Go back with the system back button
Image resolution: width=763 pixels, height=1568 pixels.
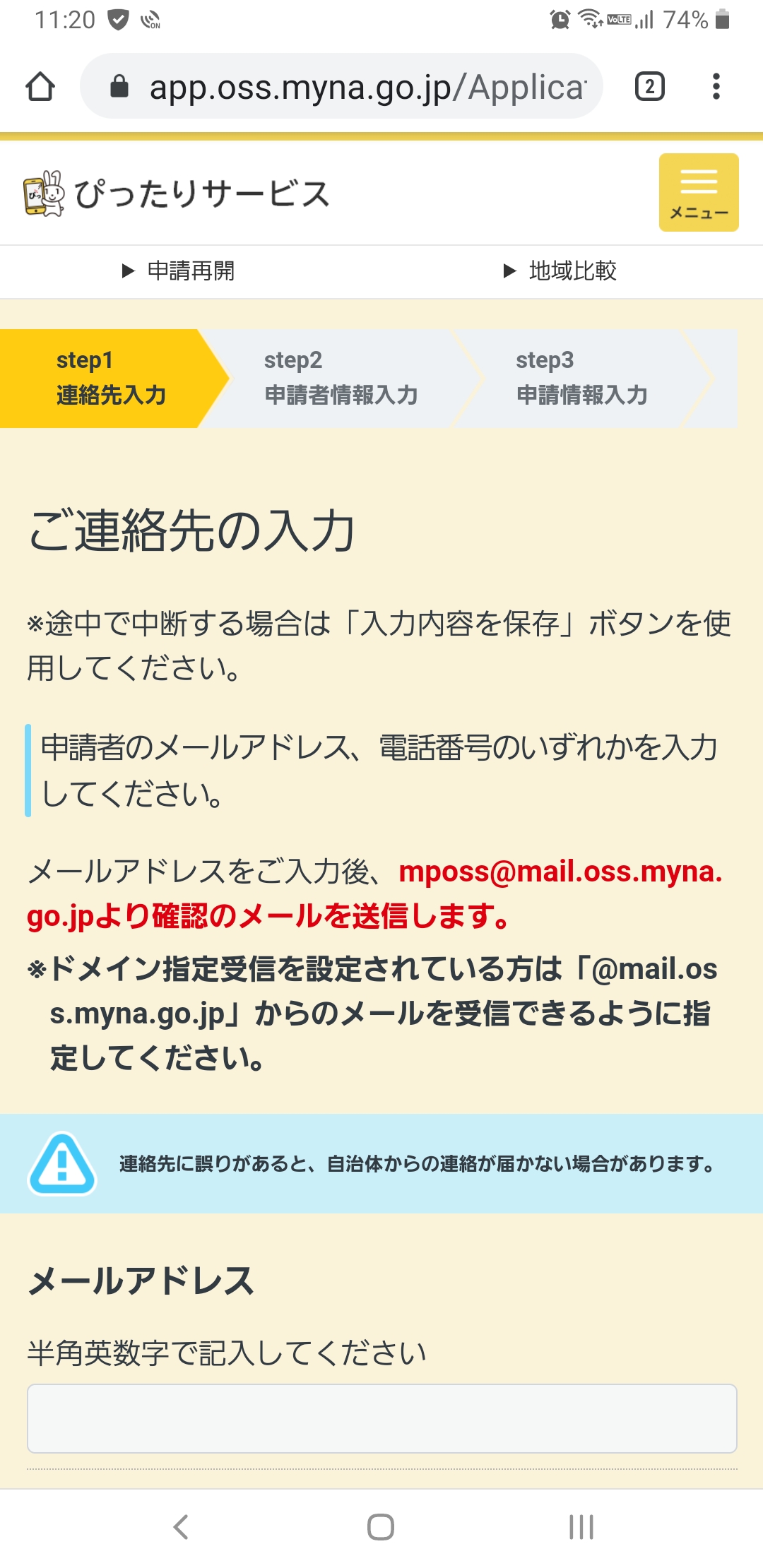click(181, 1527)
